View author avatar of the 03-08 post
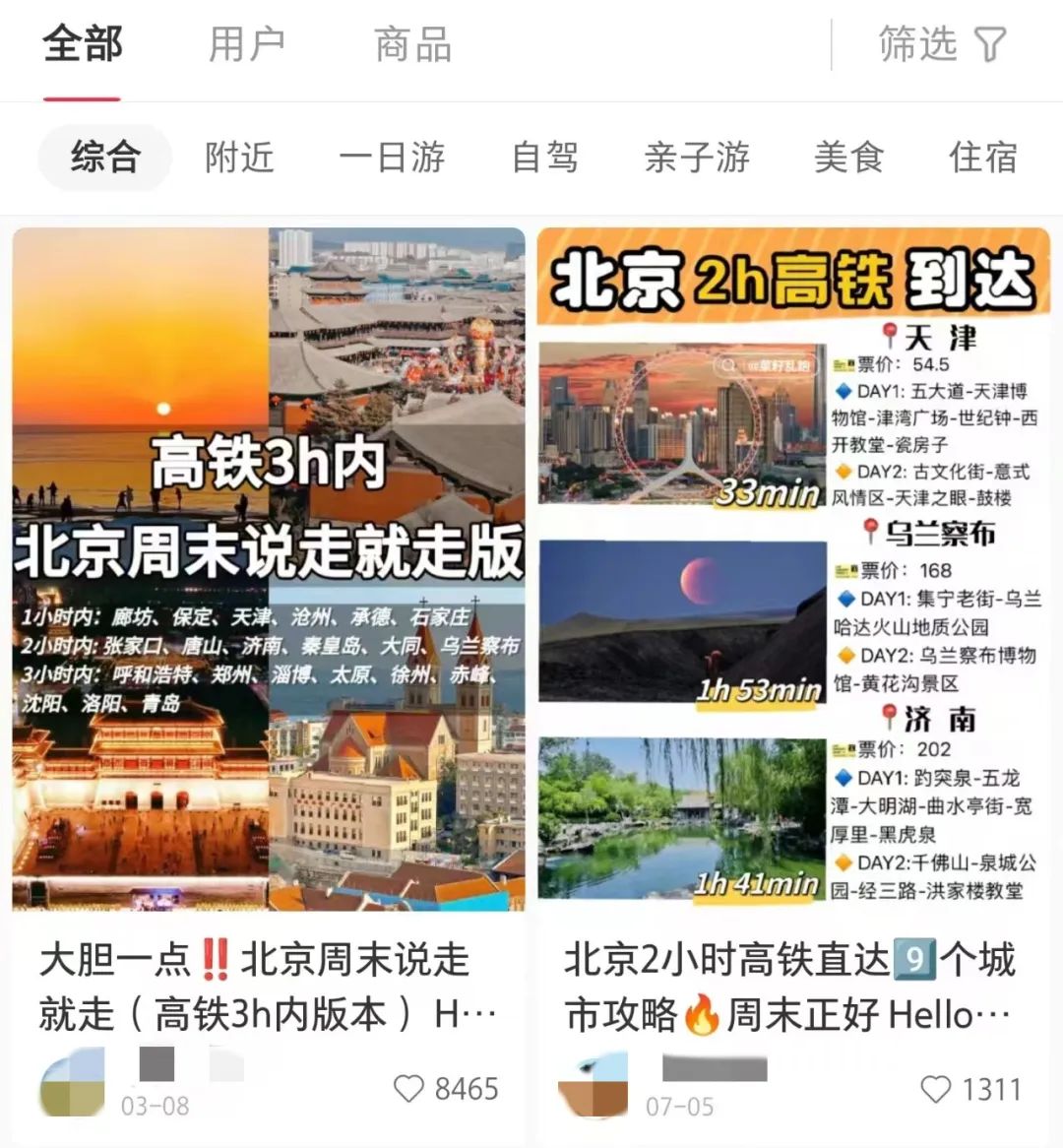The image size is (1063, 1148). (72, 1081)
